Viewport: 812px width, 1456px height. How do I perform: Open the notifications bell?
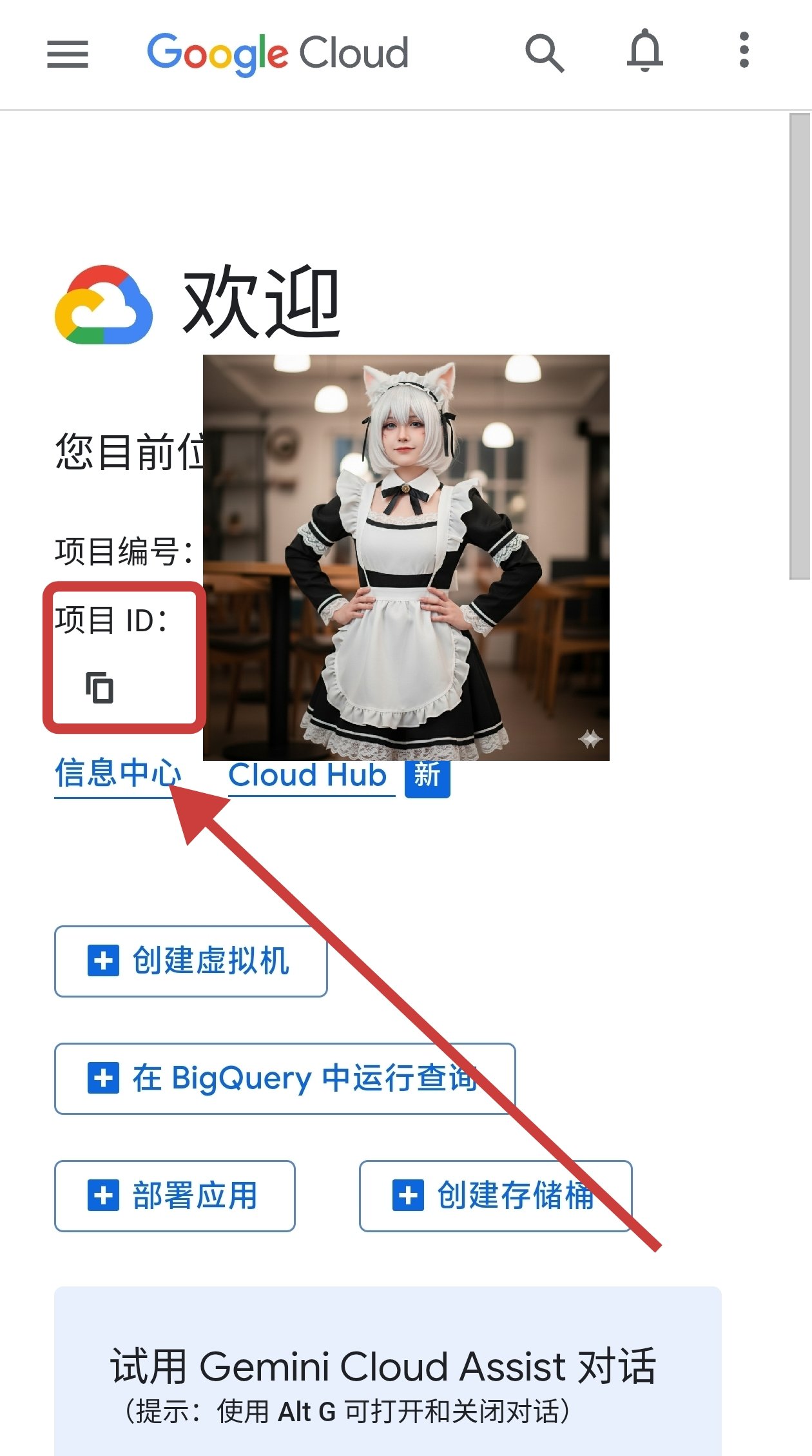(x=644, y=51)
